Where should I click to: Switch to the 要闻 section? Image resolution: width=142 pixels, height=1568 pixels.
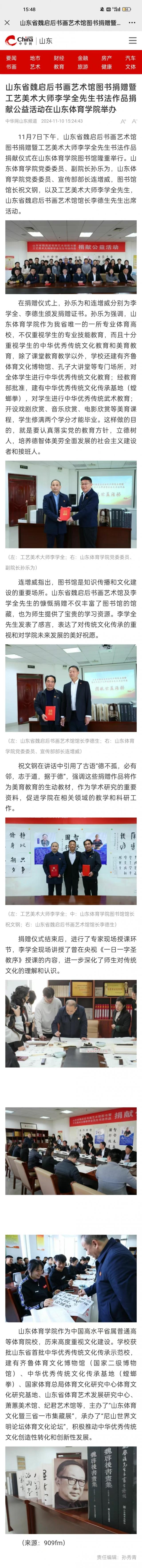tap(11, 58)
